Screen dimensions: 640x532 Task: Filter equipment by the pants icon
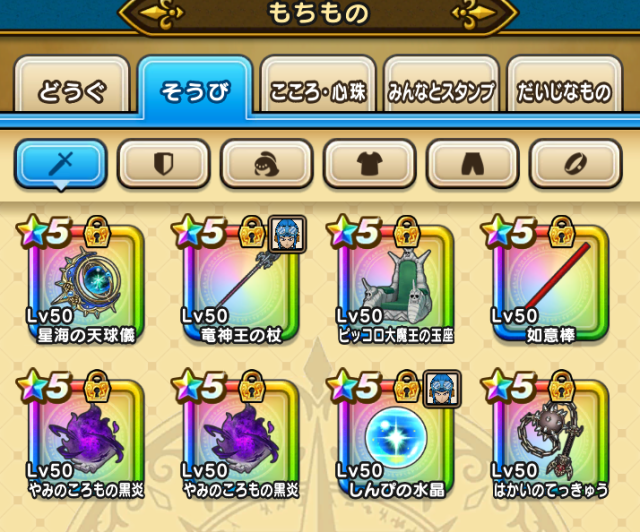[x=472, y=163]
